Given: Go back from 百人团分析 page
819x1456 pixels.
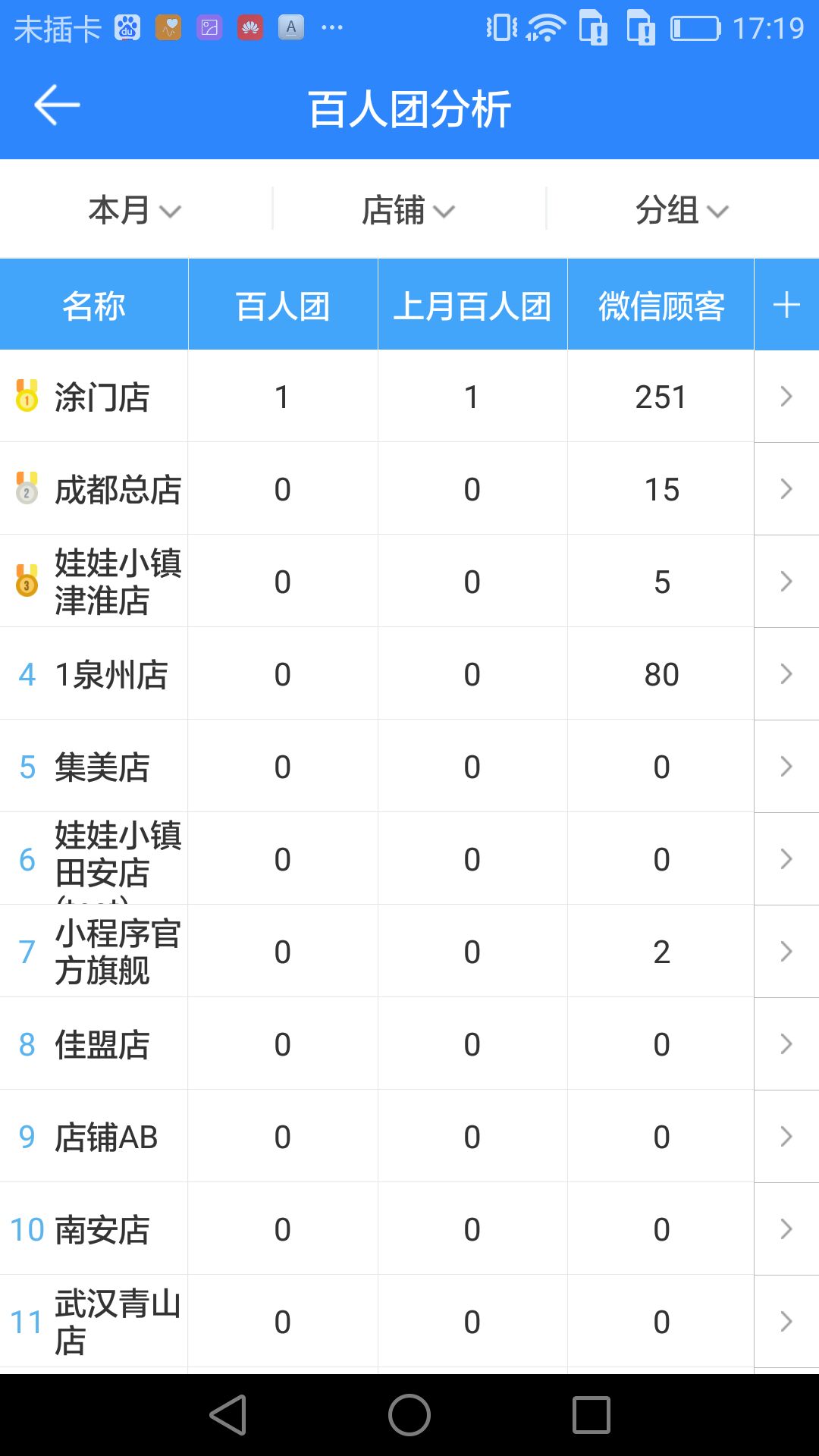Looking at the screenshot, I should click(x=57, y=105).
